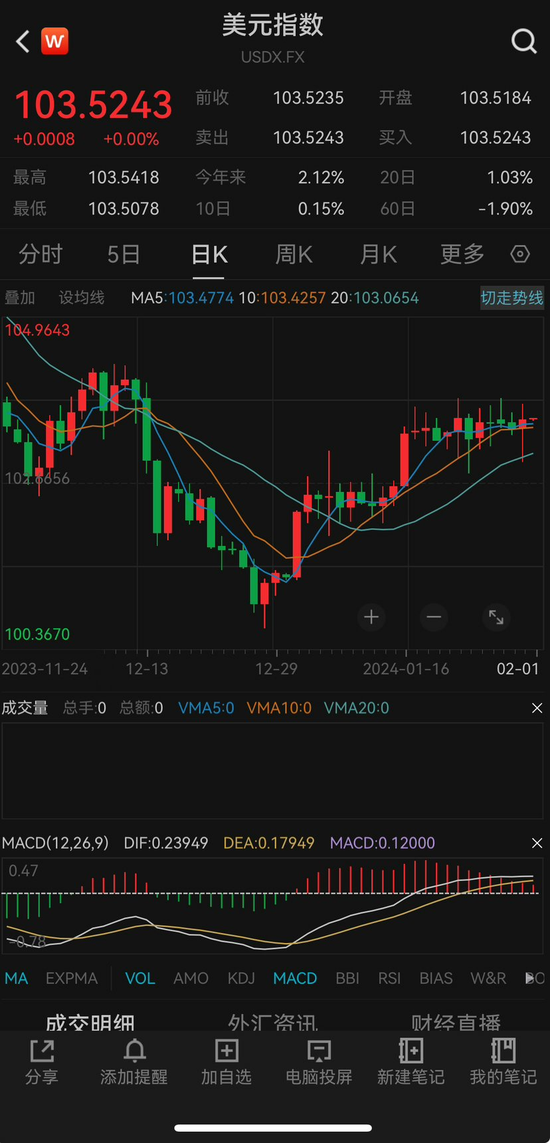The image size is (550, 1143).
Task: Select the 周K chart tab
Action: click(294, 254)
